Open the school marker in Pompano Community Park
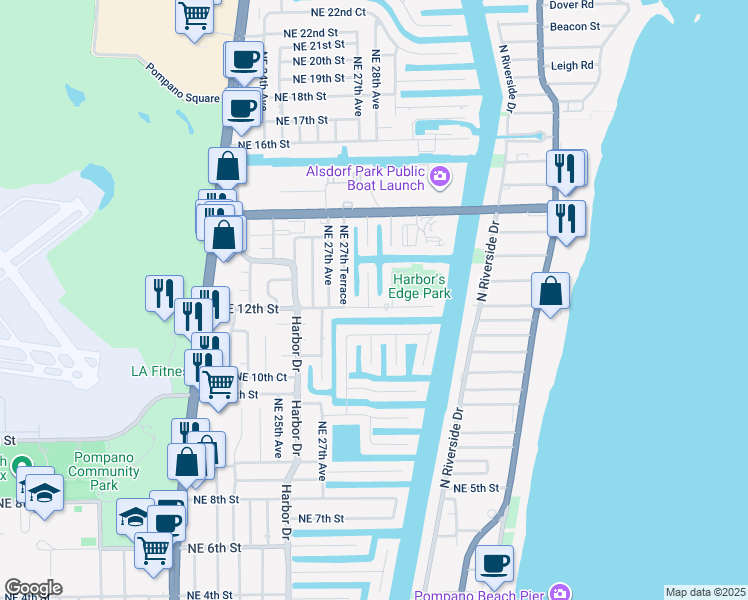 [x=44, y=492]
